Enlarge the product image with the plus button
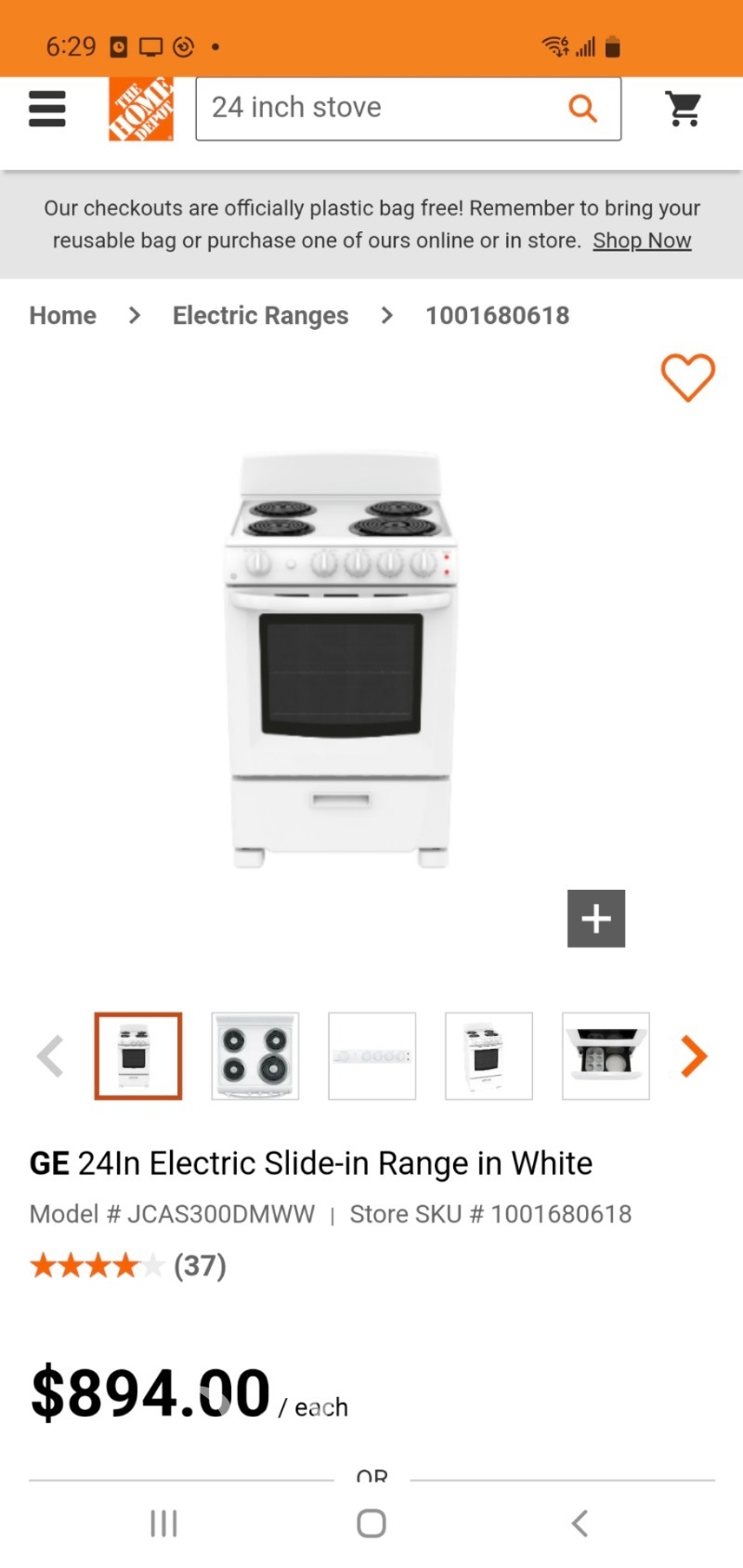 (x=596, y=919)
